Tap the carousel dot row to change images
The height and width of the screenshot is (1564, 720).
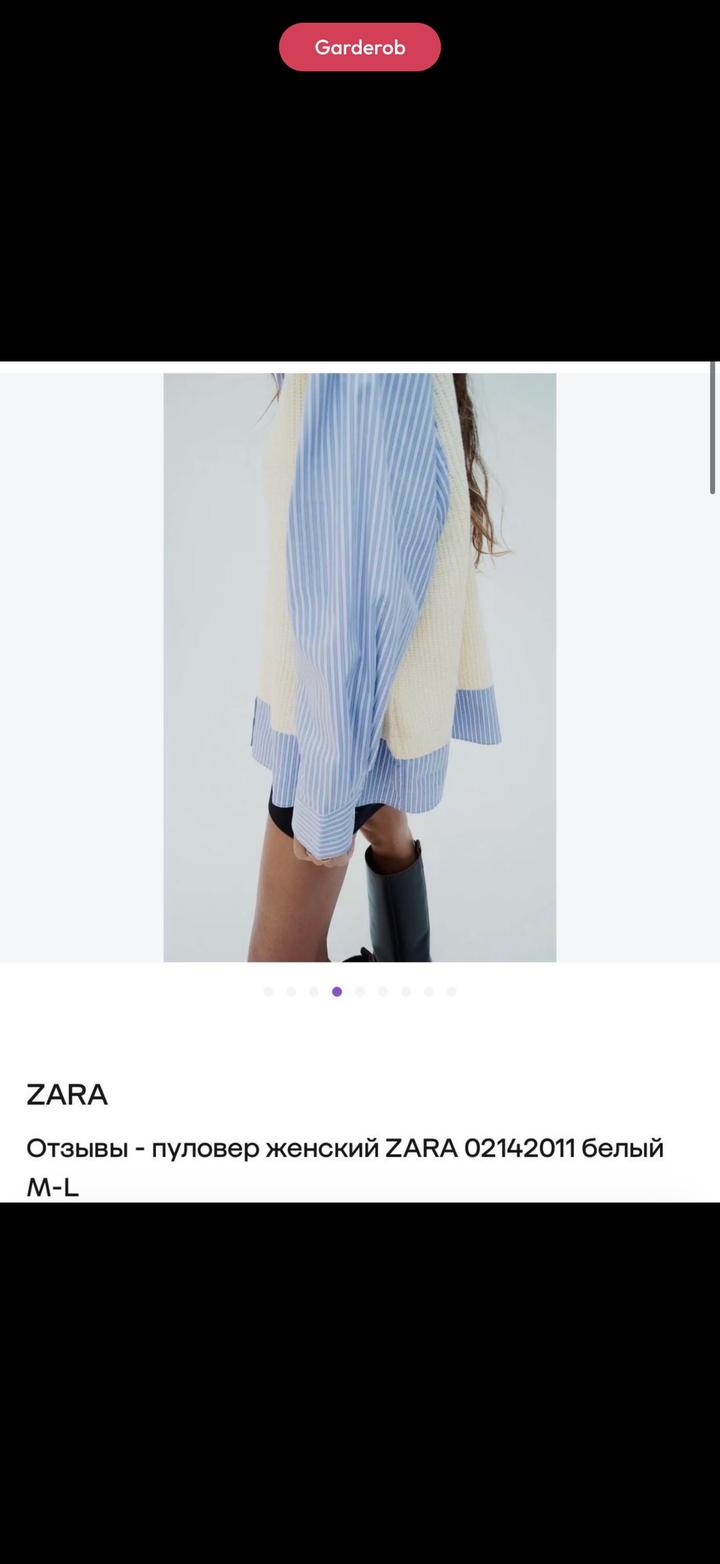tap(360, 991)
